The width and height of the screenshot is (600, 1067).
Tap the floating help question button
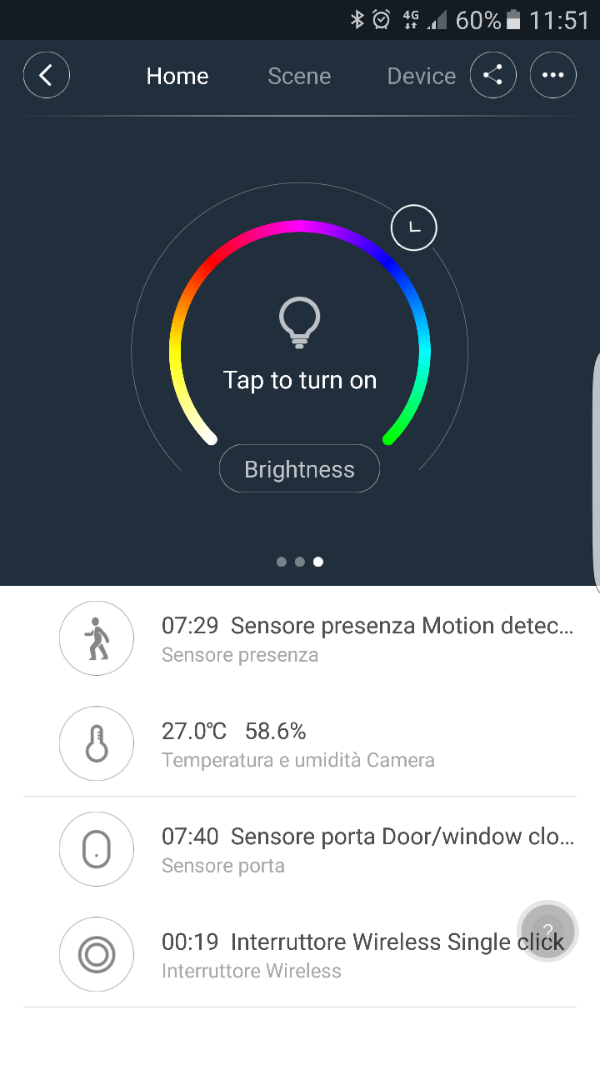click(547, 932)
